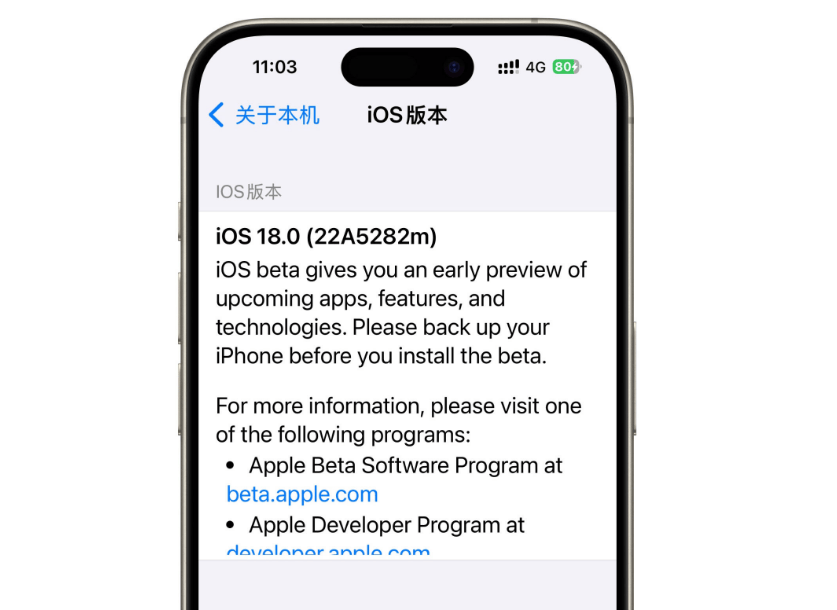Go back to 关于本机
Screen dimensions: 837x610
tap(264, 115)
